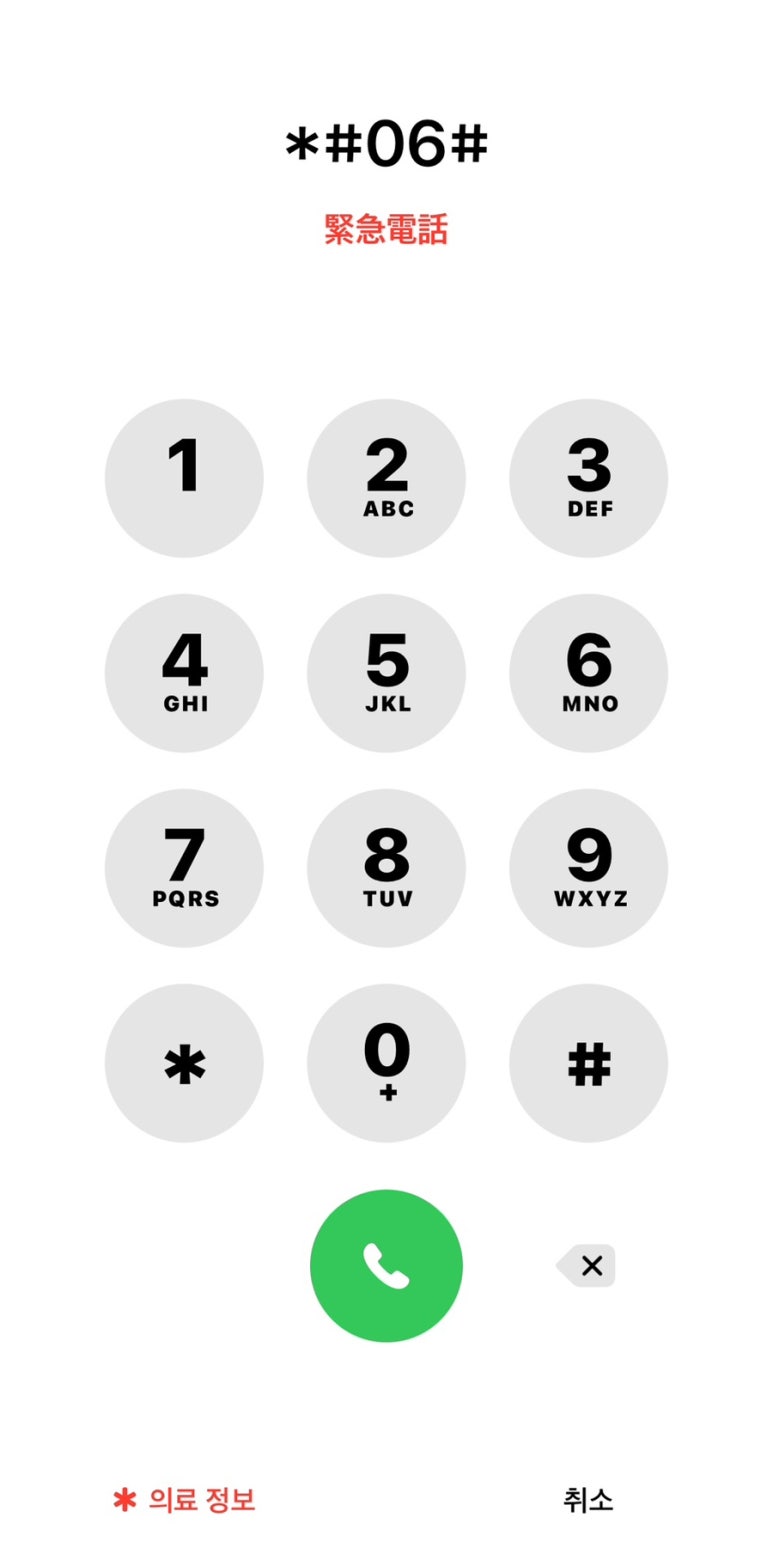Enter digit 8 (TUV)
Screen dimensions: 773x1560
coord(386,868)
